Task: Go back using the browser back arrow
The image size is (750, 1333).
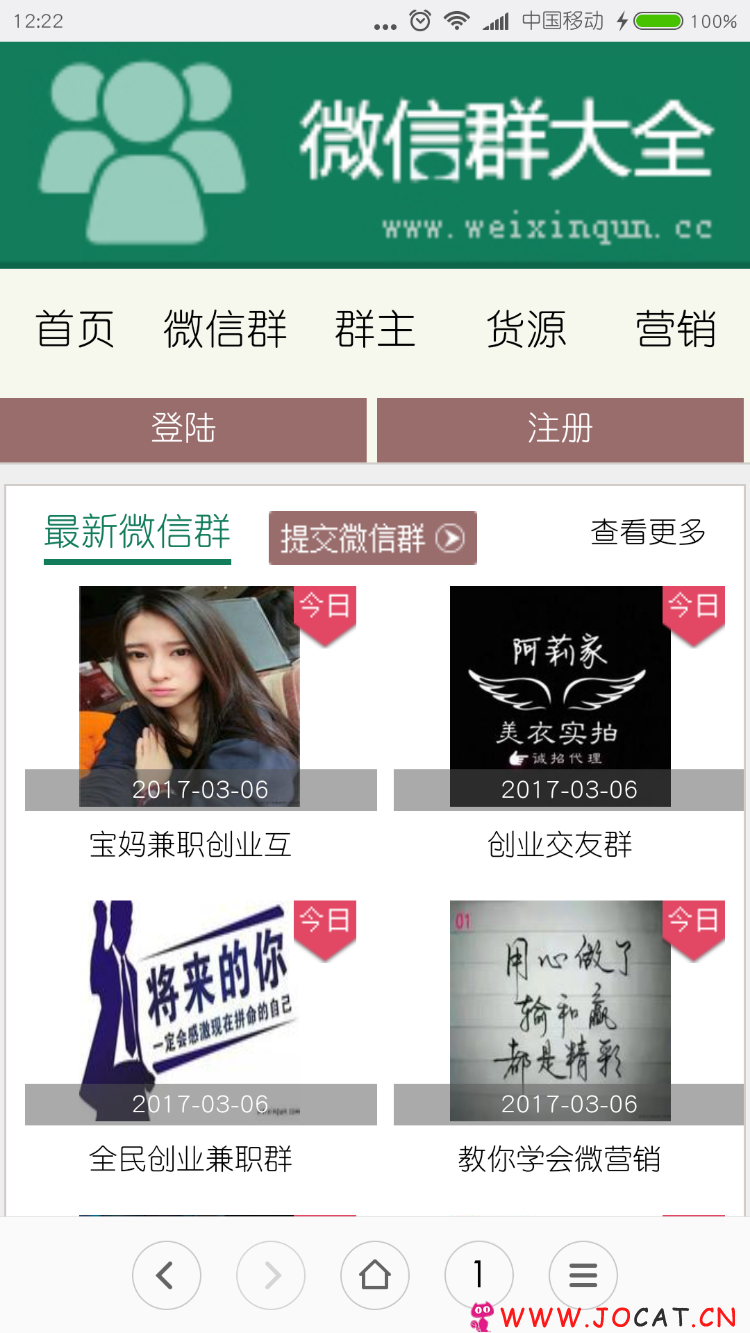Action: 166,1275
